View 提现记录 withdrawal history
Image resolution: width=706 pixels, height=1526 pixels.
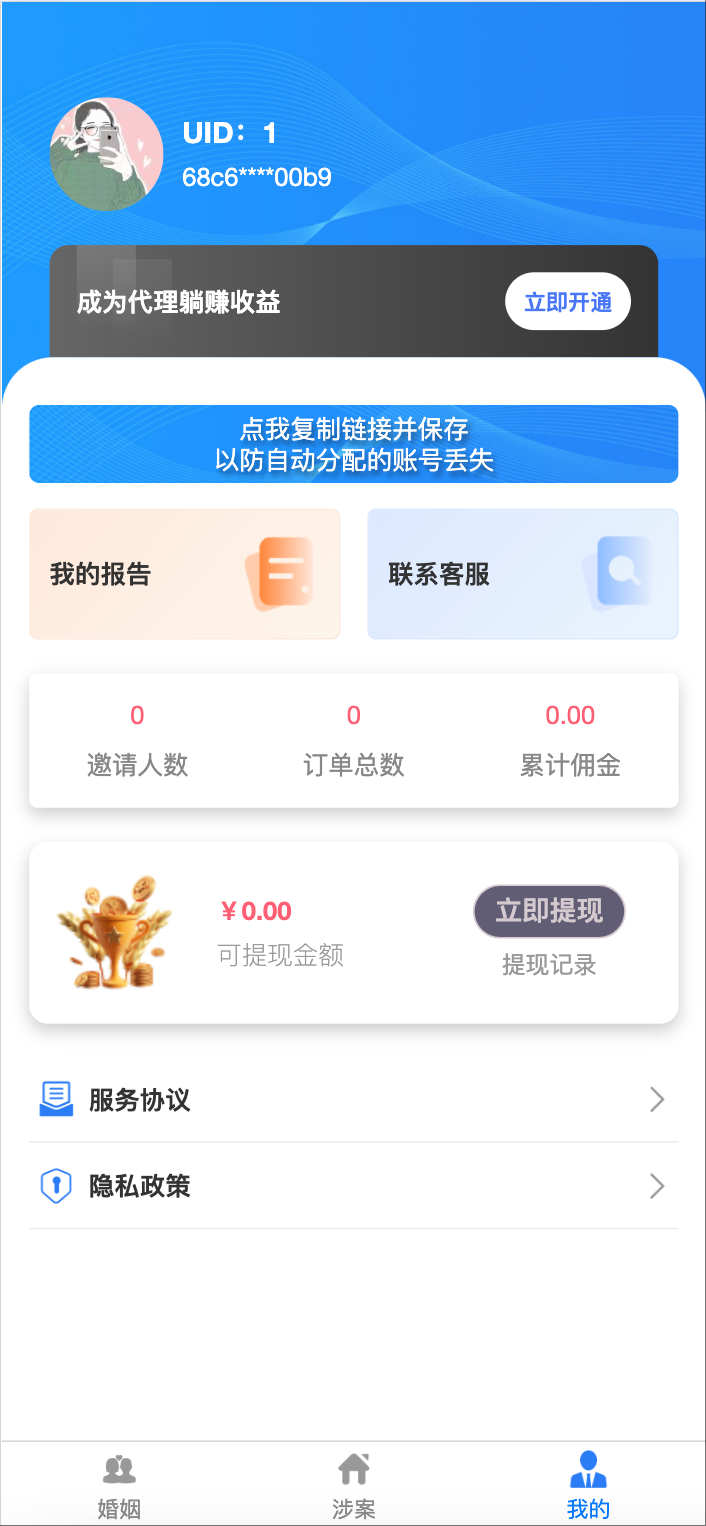point(549,965)
